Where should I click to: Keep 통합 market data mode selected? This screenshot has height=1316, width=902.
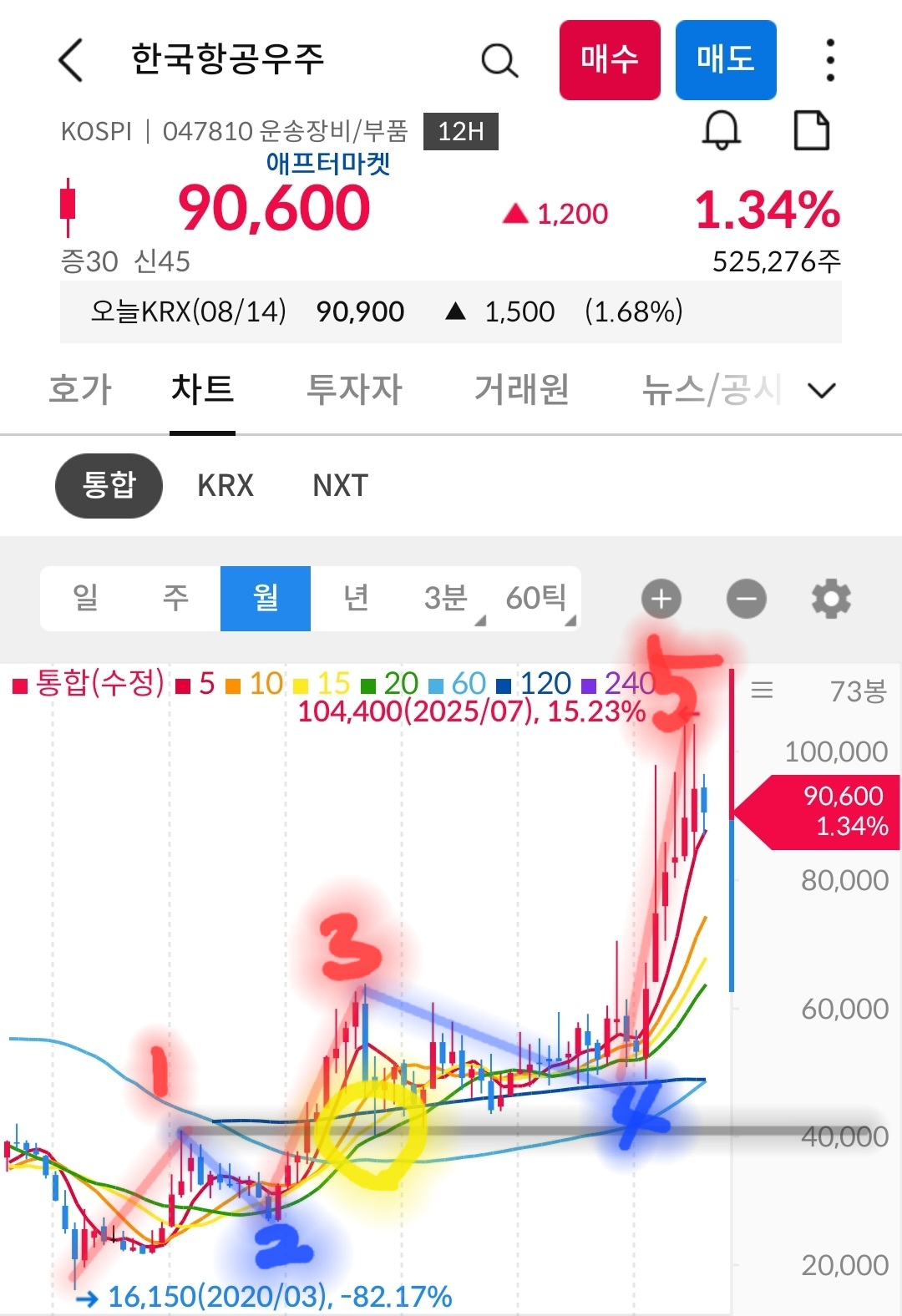pyautogui.click(x=109, y=485)
